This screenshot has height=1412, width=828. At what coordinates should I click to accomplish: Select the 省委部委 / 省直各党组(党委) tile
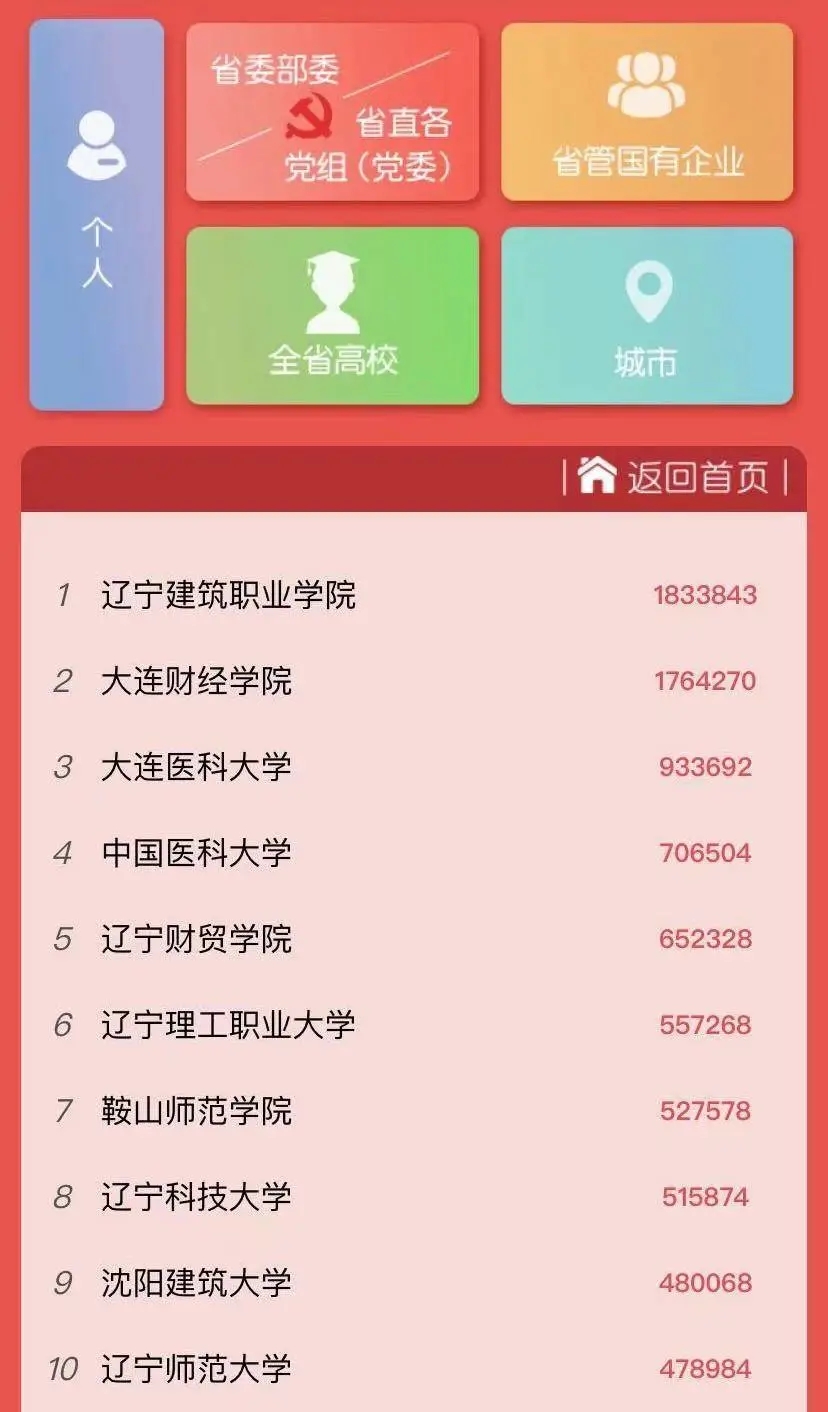(332, 112)
